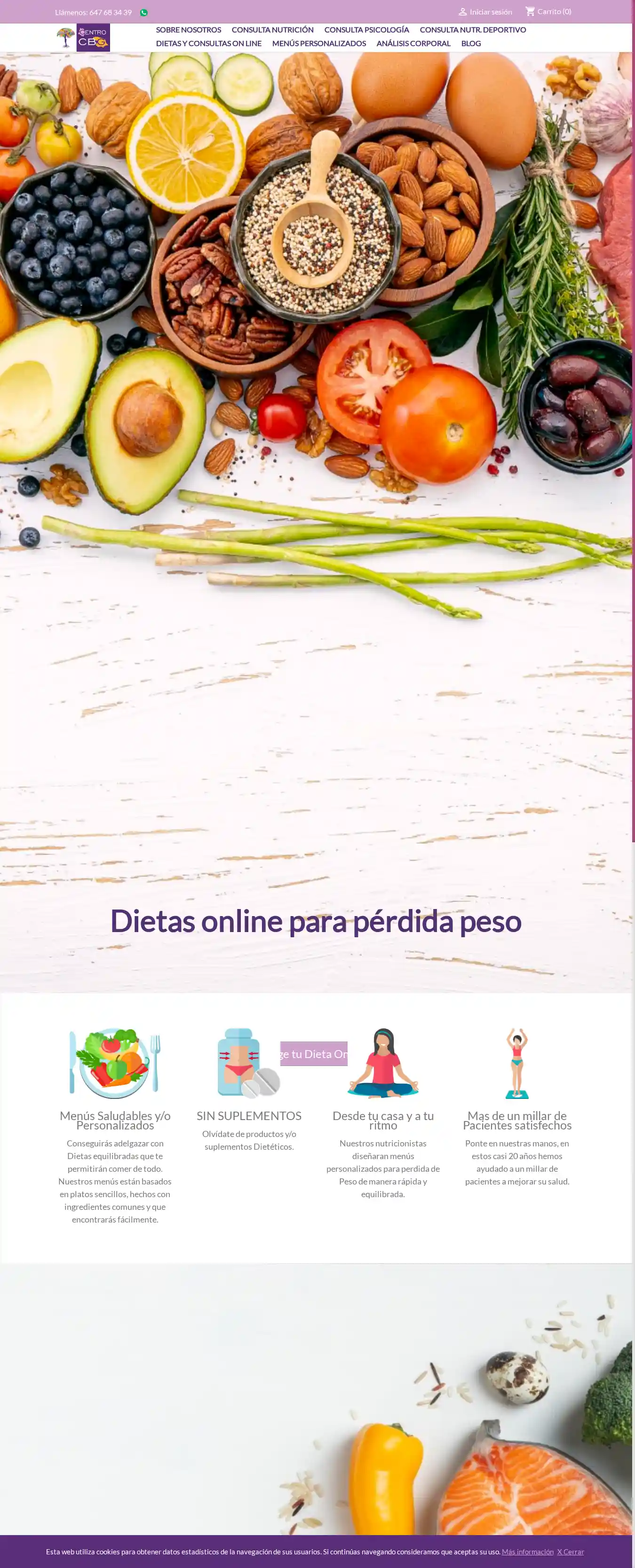Open Consulta Nutrición page
The image size is (635, 1568).
(272, 30)
